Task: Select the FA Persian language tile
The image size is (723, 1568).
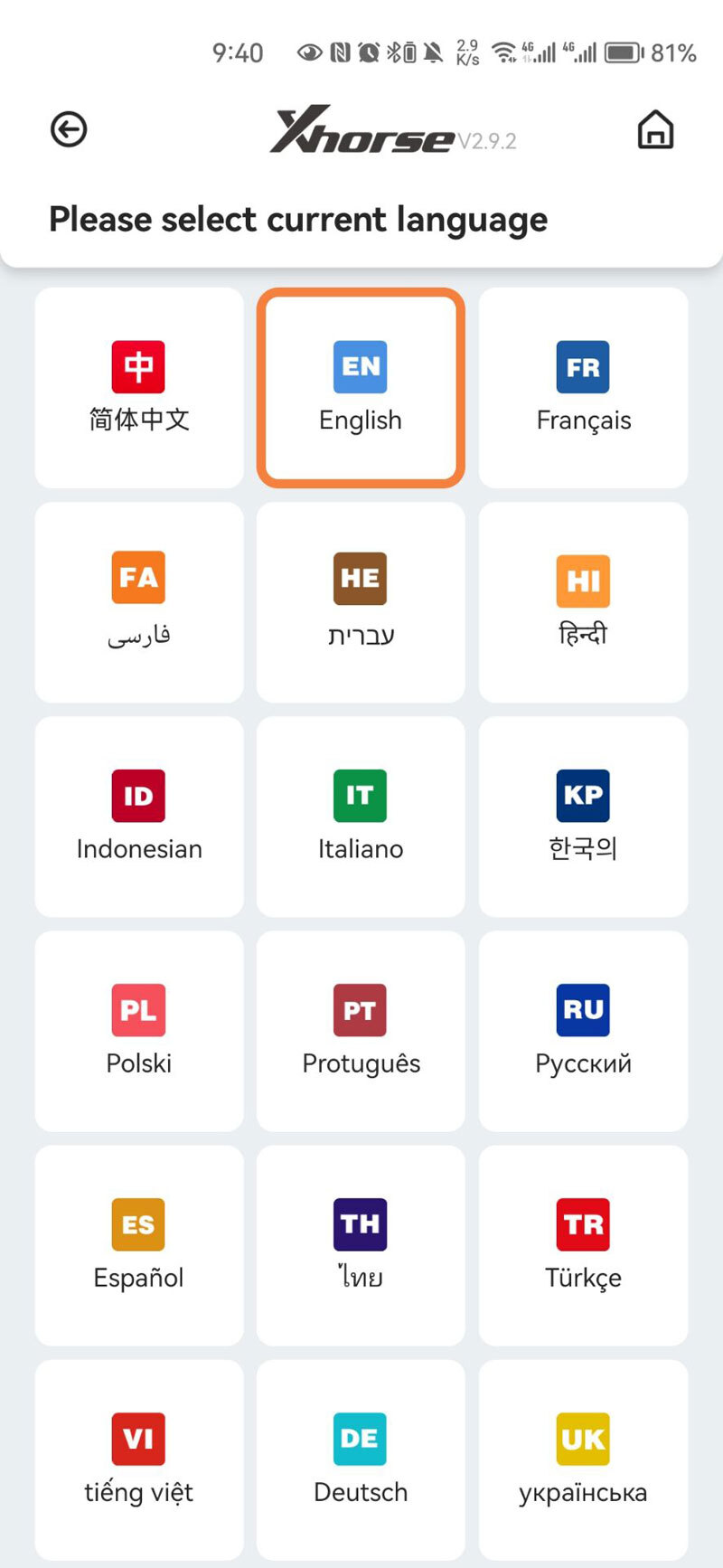Action: (139, 602)
